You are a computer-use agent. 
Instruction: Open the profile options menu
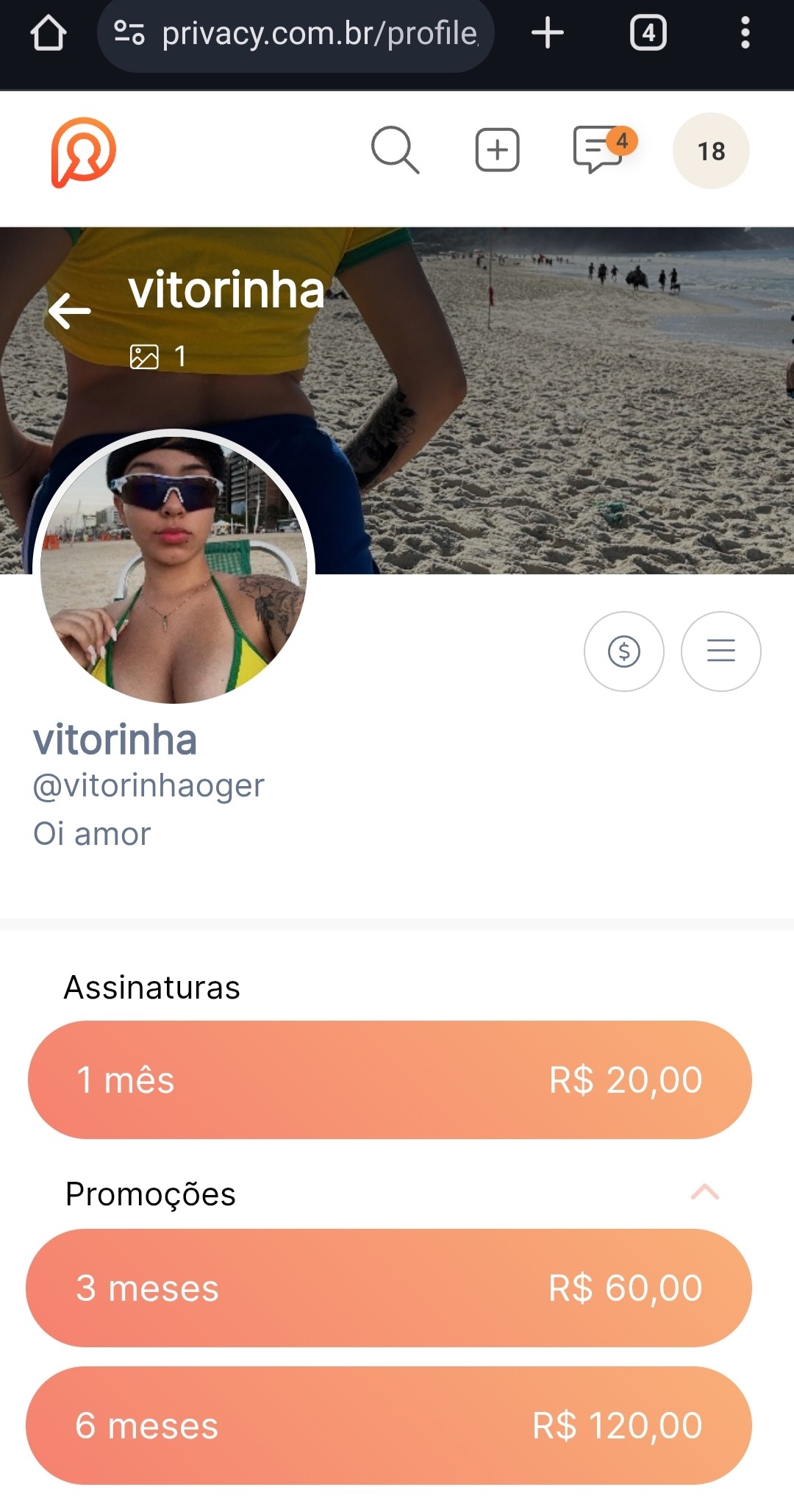[720, 652]
